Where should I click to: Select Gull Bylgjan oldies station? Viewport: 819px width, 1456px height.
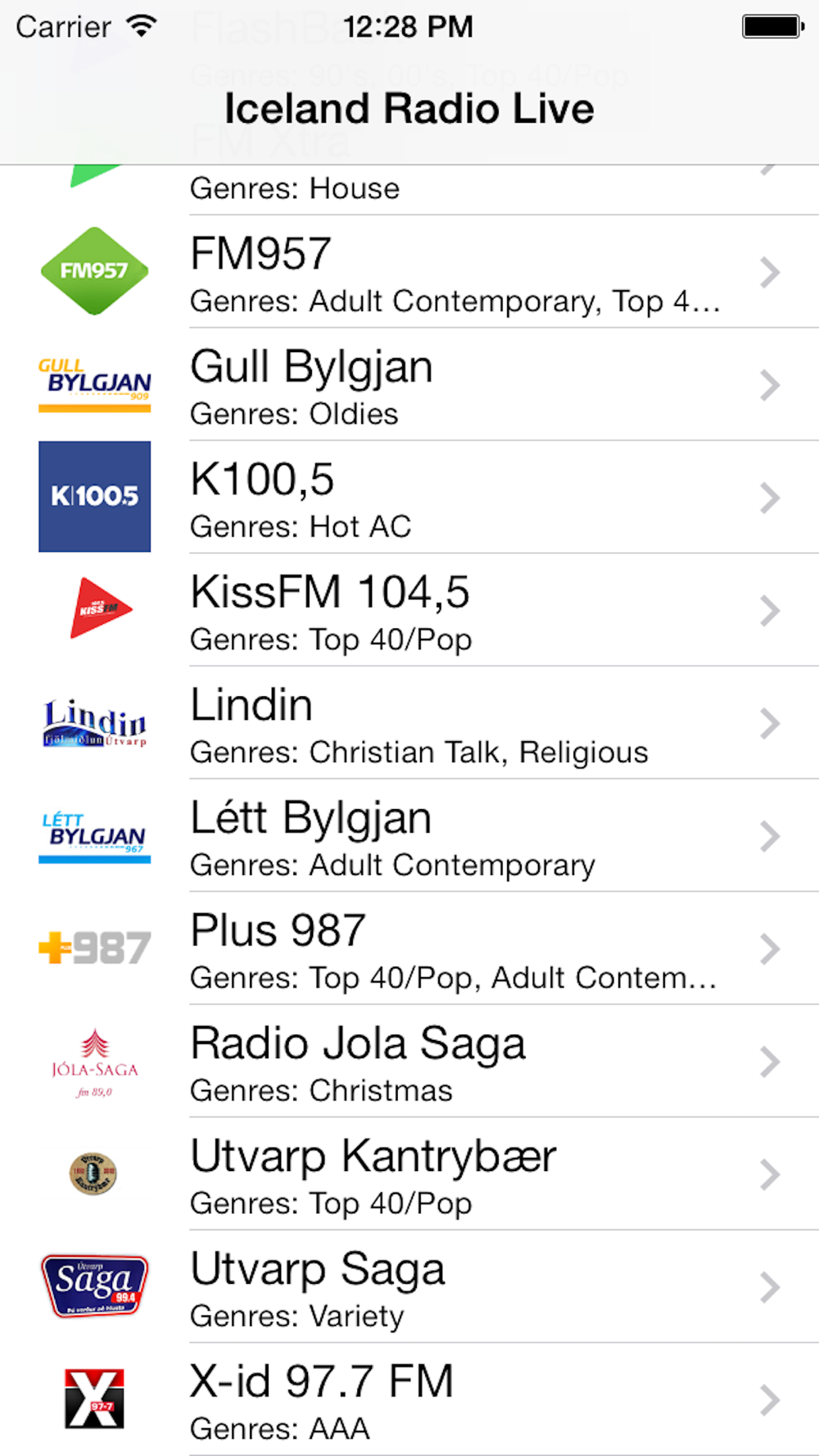coord(409,385)
